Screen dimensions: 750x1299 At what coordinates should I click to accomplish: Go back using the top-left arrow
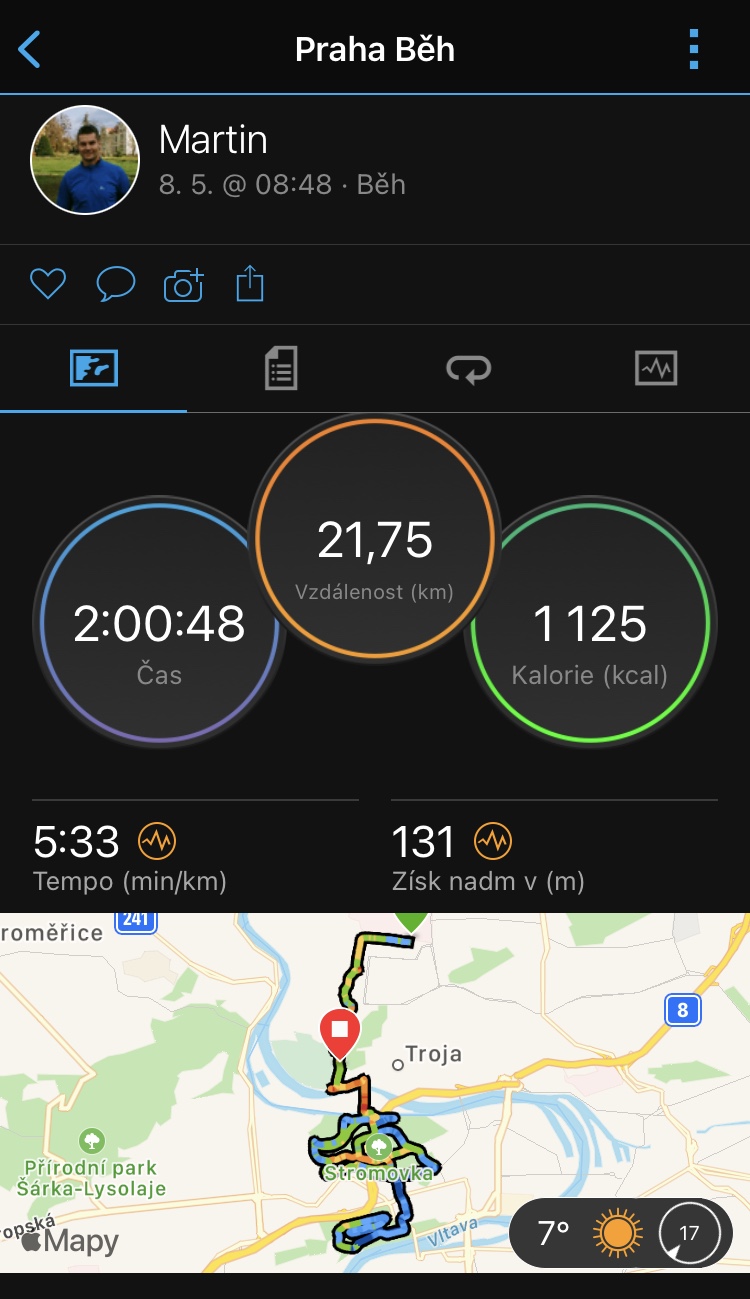click(30, 49)
